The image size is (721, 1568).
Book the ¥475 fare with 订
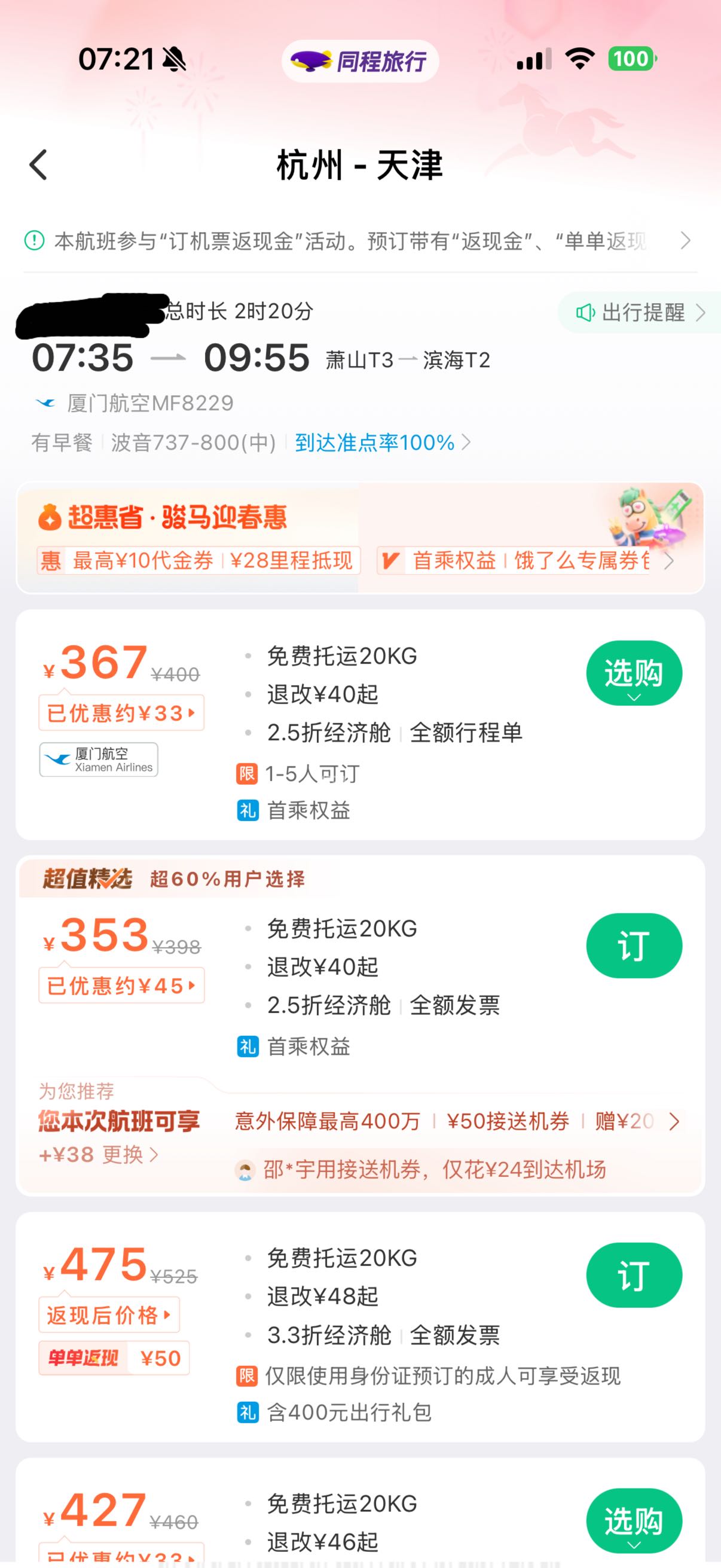point(633,1275)
